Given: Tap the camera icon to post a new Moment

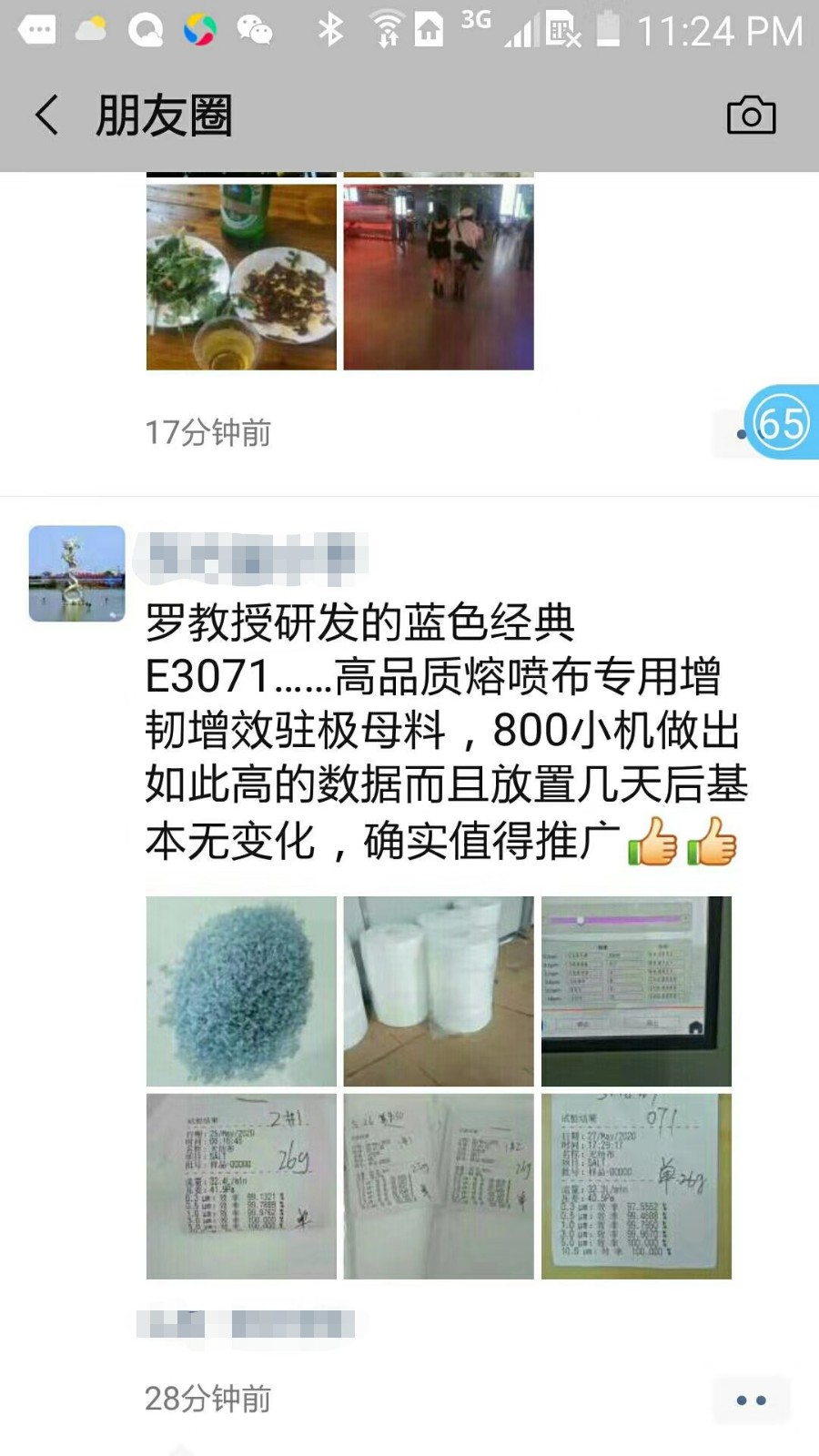Looking at the screenshot, I should pos(753,115).
